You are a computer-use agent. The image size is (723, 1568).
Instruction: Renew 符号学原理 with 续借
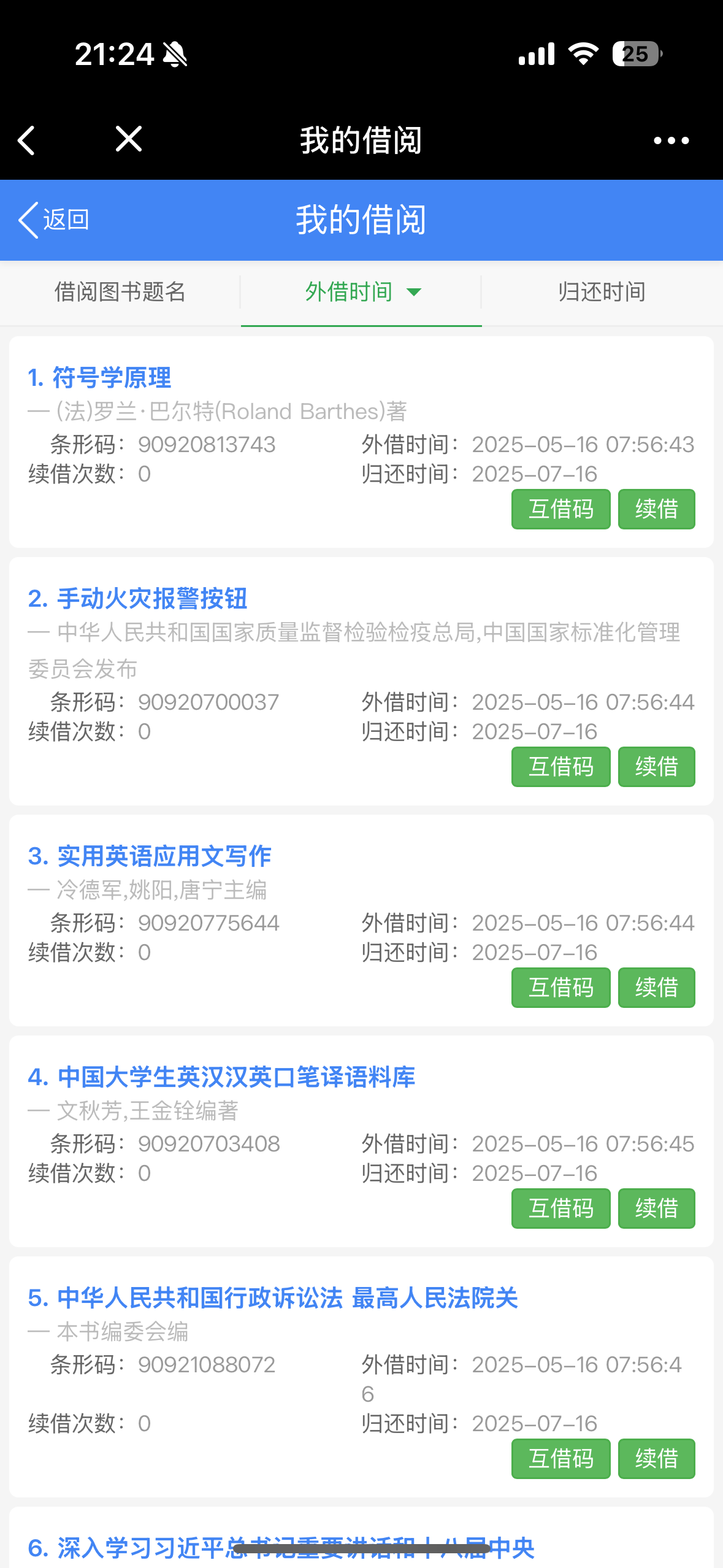[x=656, y=509]
